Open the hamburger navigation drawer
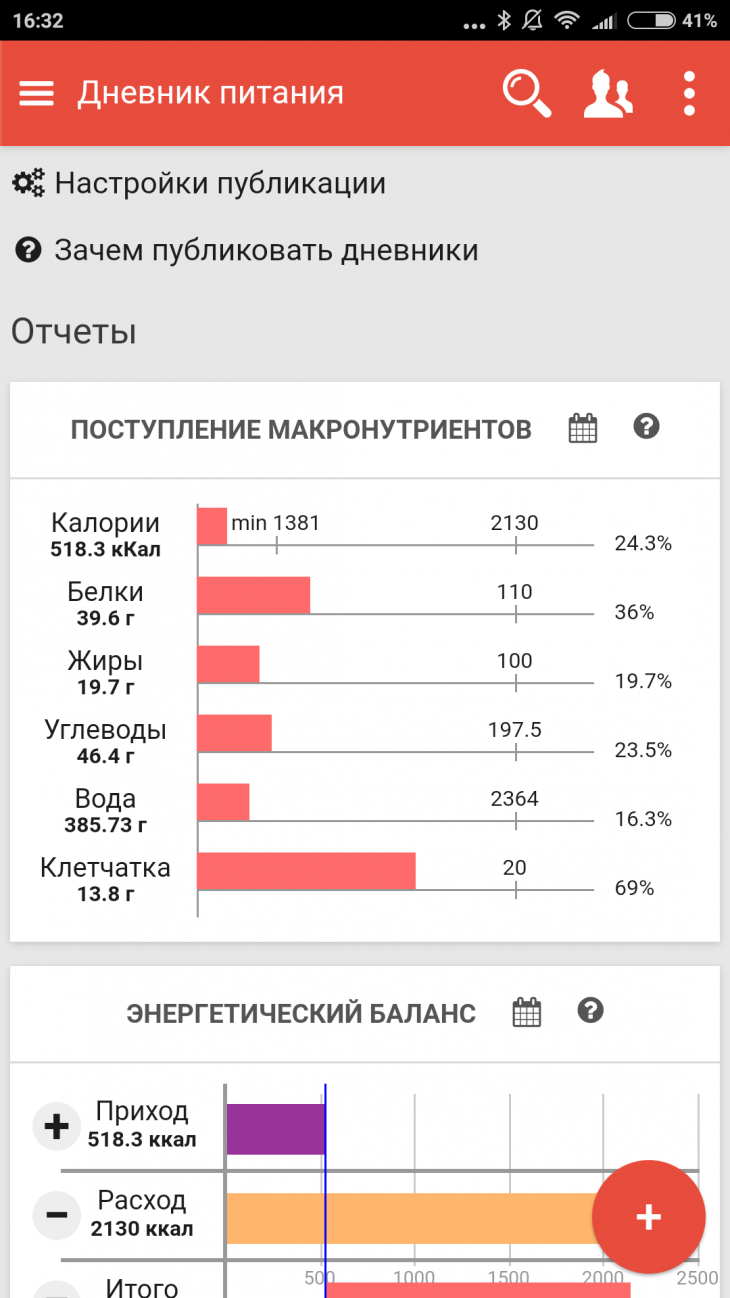730x1298 pixels. click(x=37, y=93)
